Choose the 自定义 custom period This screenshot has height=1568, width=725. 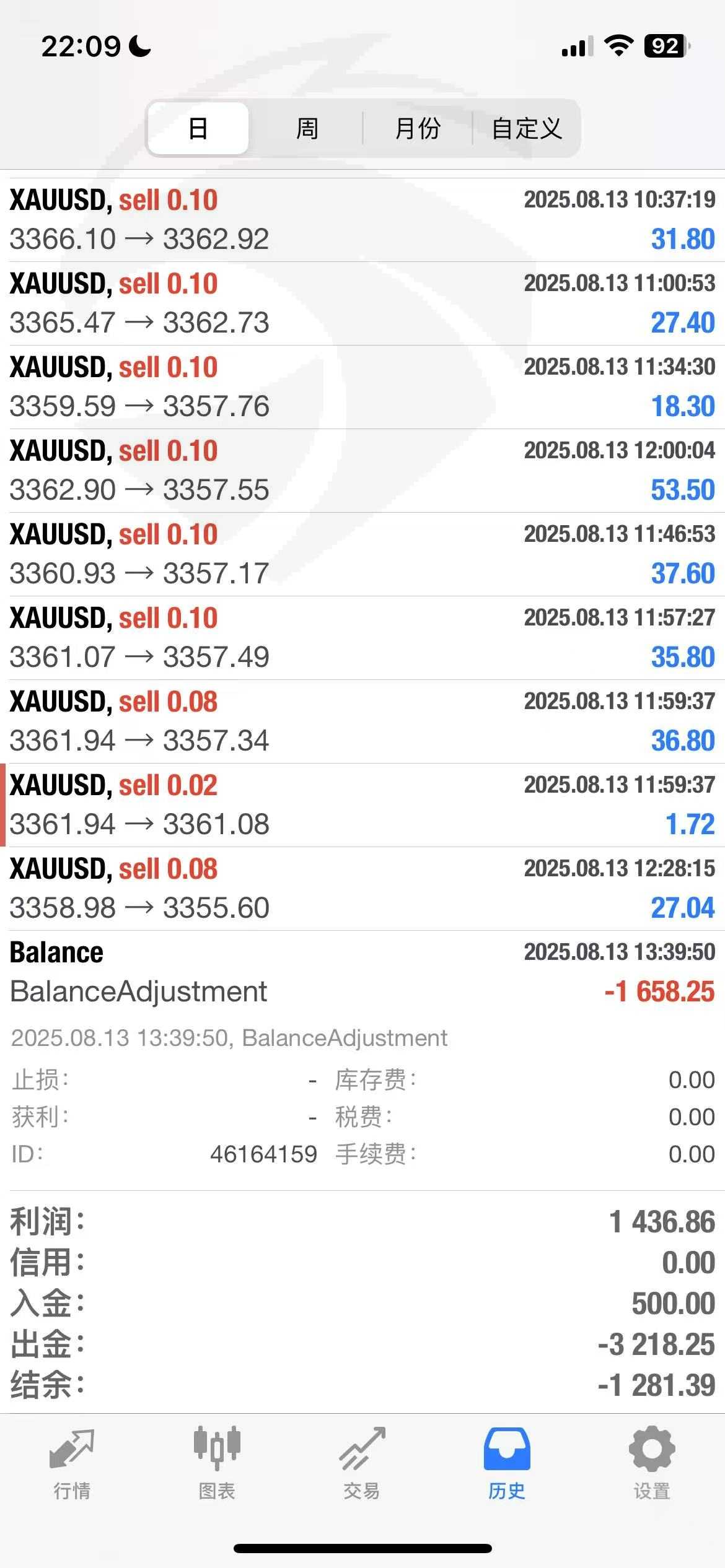(527, 129)
